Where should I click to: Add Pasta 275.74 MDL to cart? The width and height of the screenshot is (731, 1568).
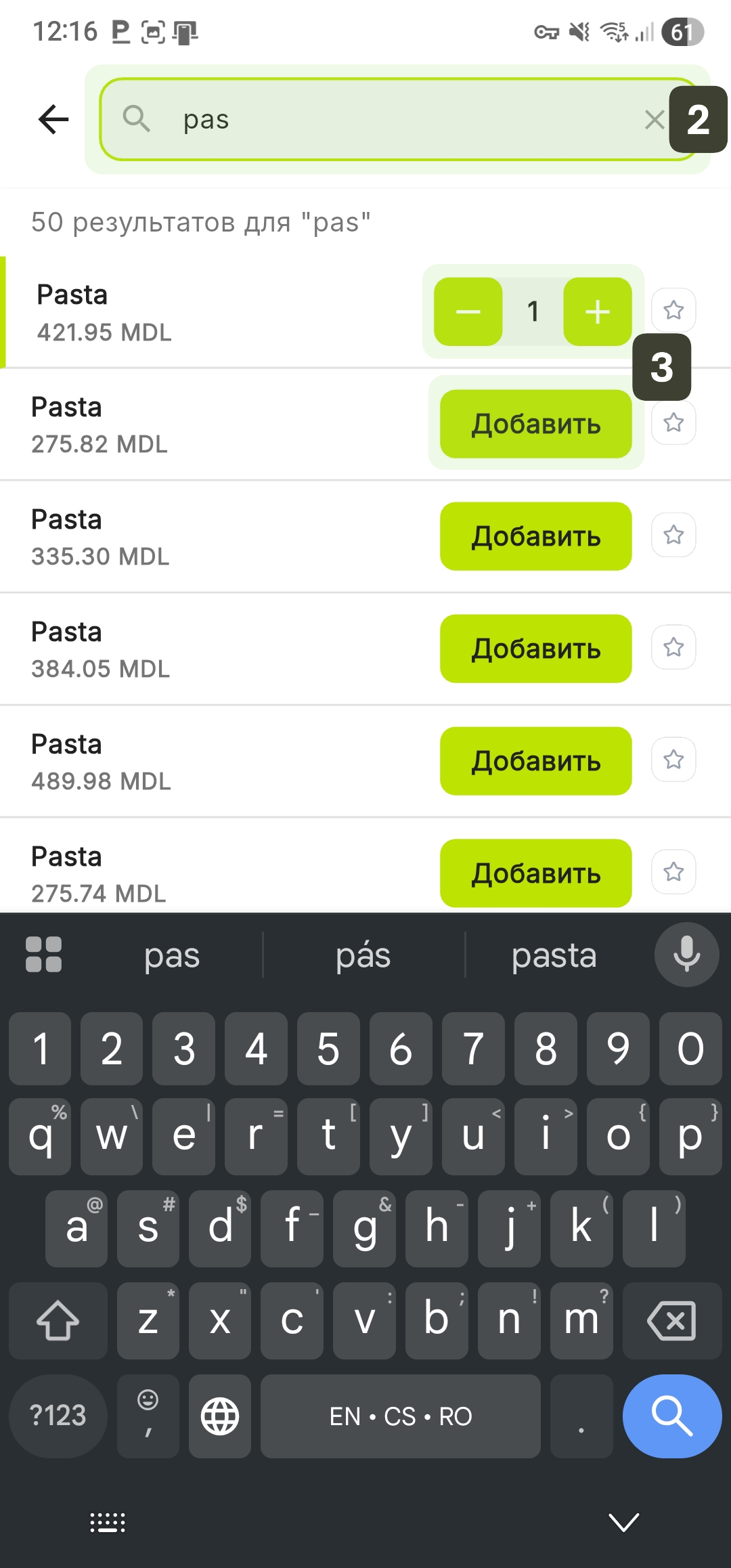click(x=535, y=873)
